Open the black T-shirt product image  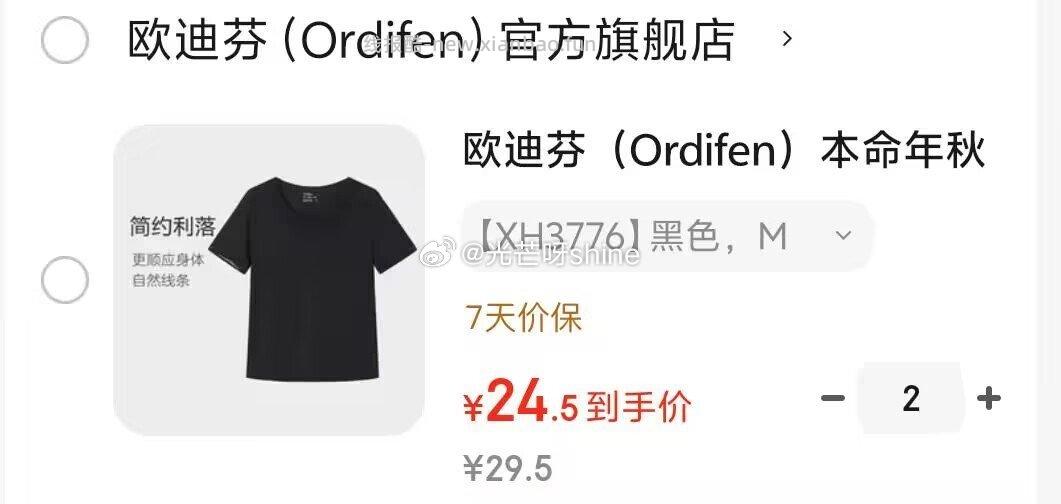click(x=269, y=280)
